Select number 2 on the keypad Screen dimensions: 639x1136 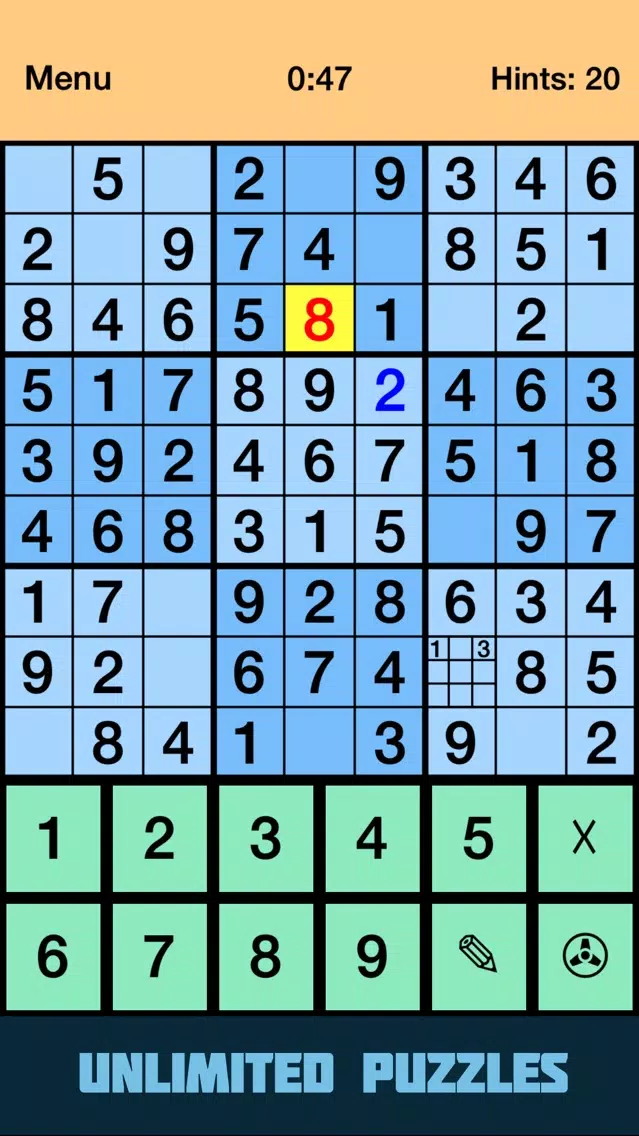pyautogui.click(x=158, y=839)
